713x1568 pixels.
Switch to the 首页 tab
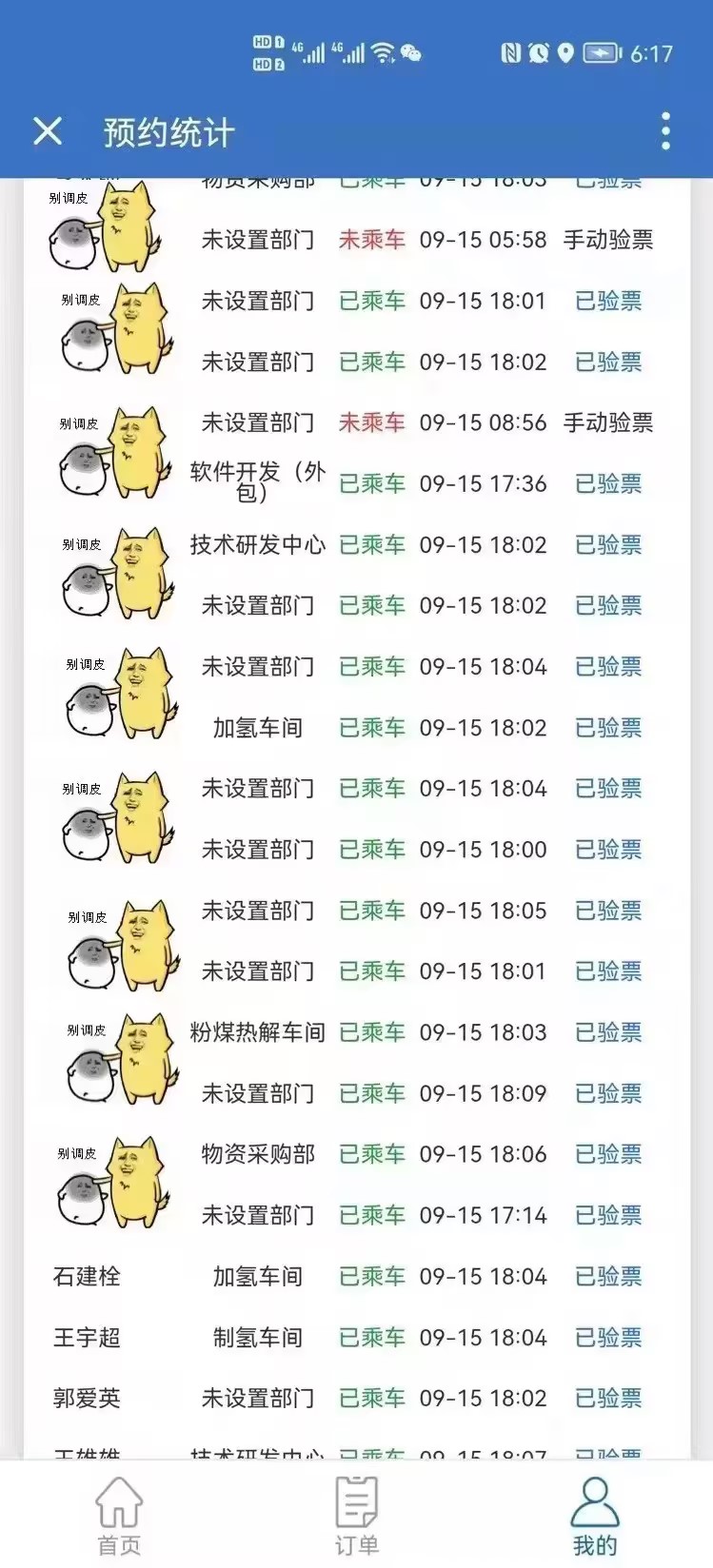point(119,1515)
